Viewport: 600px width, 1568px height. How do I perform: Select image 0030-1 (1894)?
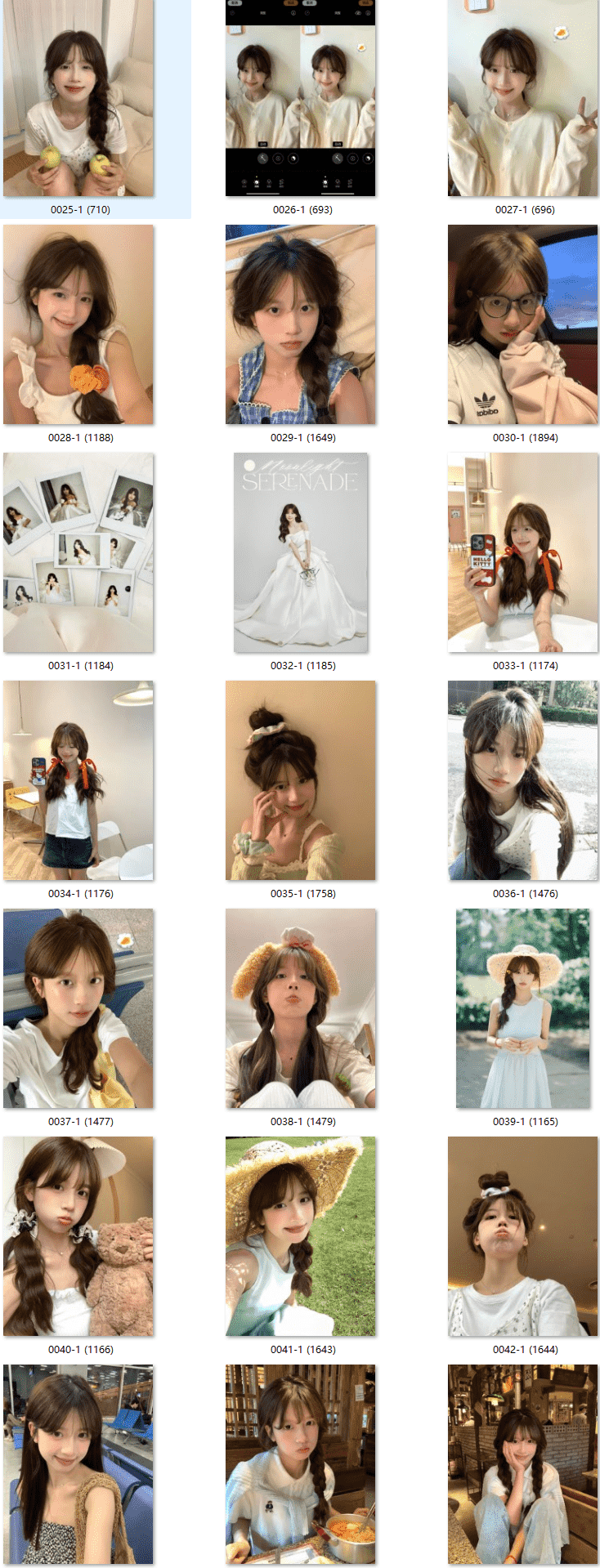click(x=523, y=324)
